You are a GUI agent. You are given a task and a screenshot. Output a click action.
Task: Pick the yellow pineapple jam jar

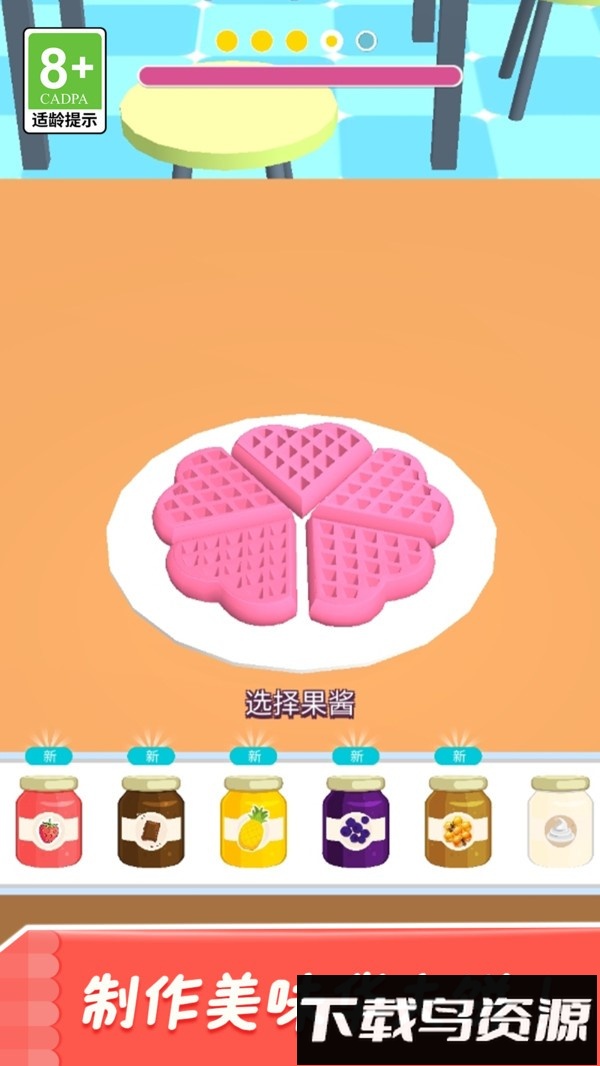253,822
